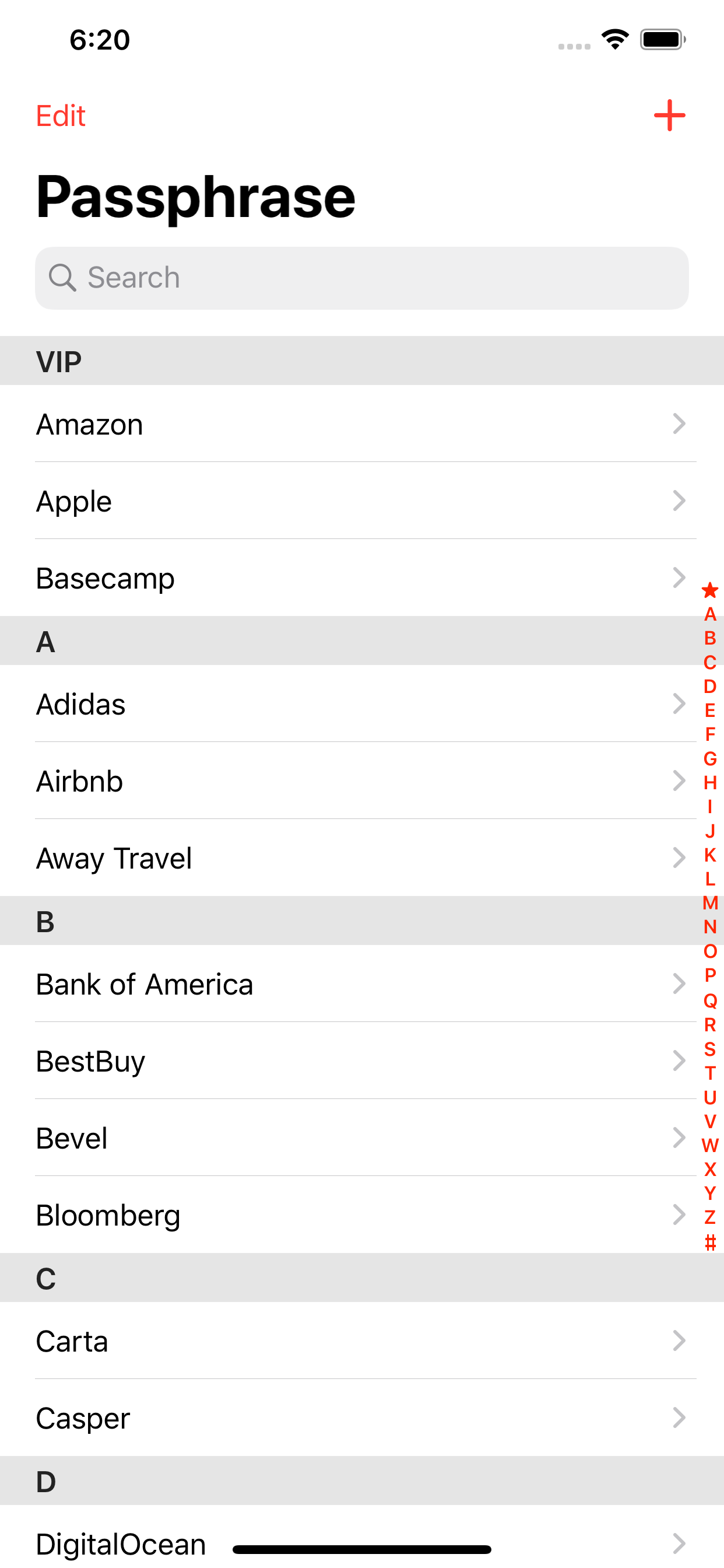Jump to VIP via the index star
This screenshot has height=1568, width=724.
[x=709, y=590]
